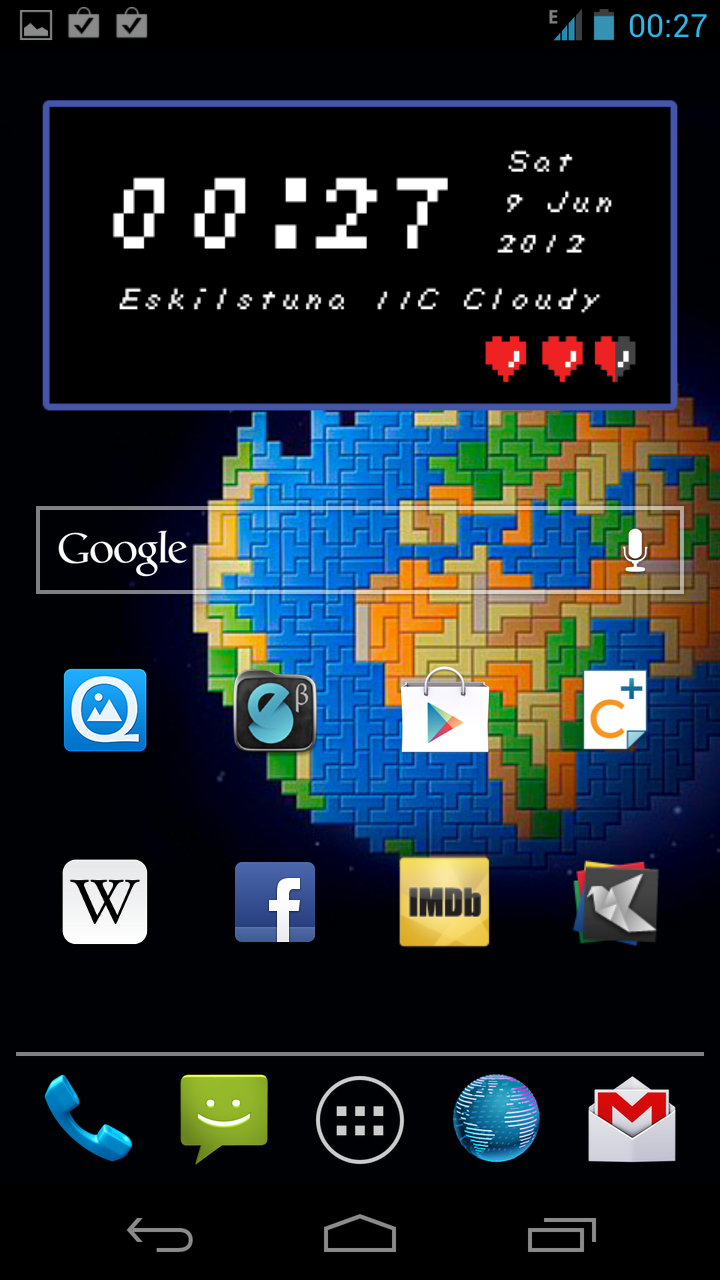
Task: Open the Phone dialer
Action: point(88,1120)
